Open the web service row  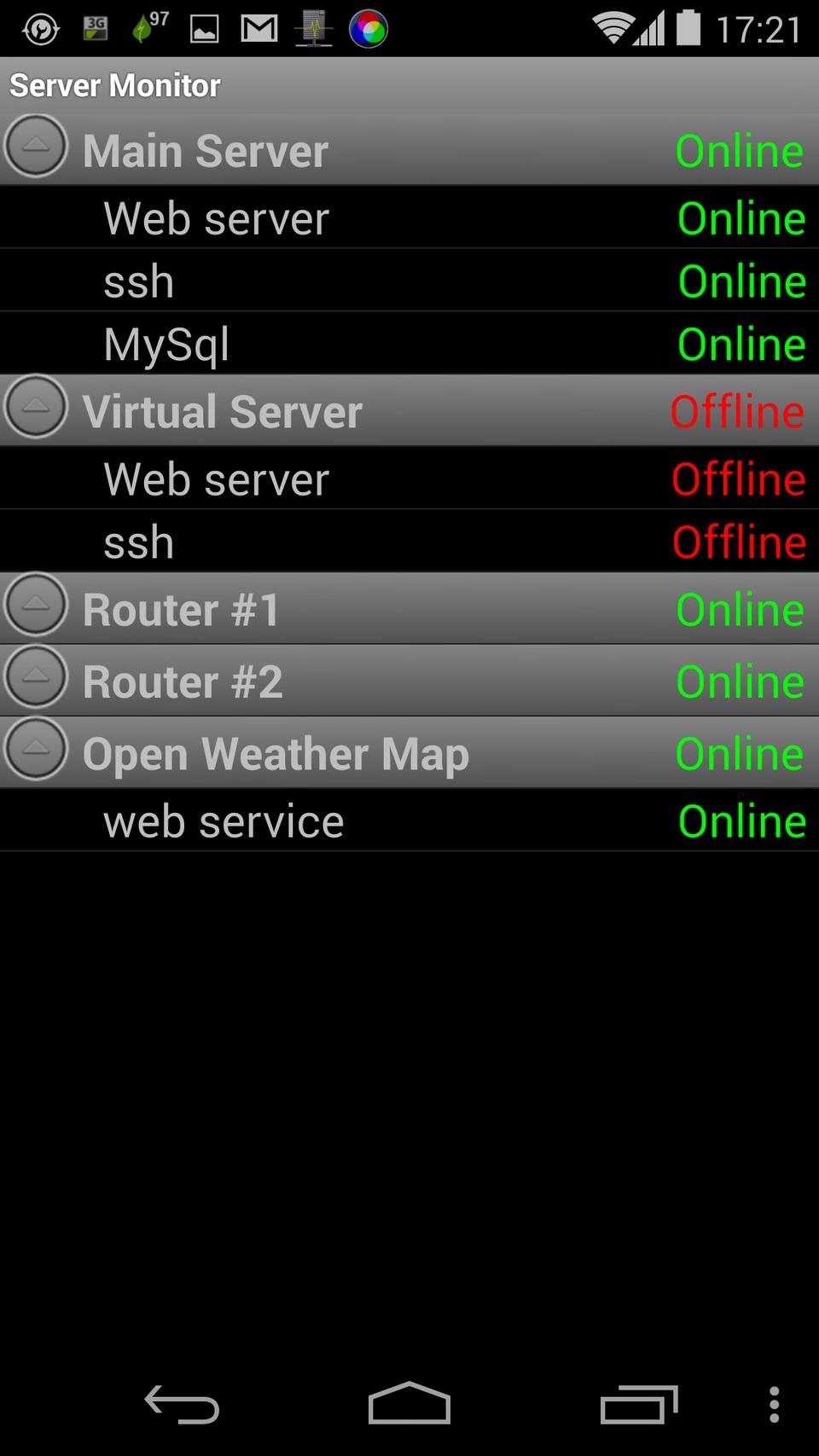409,821
